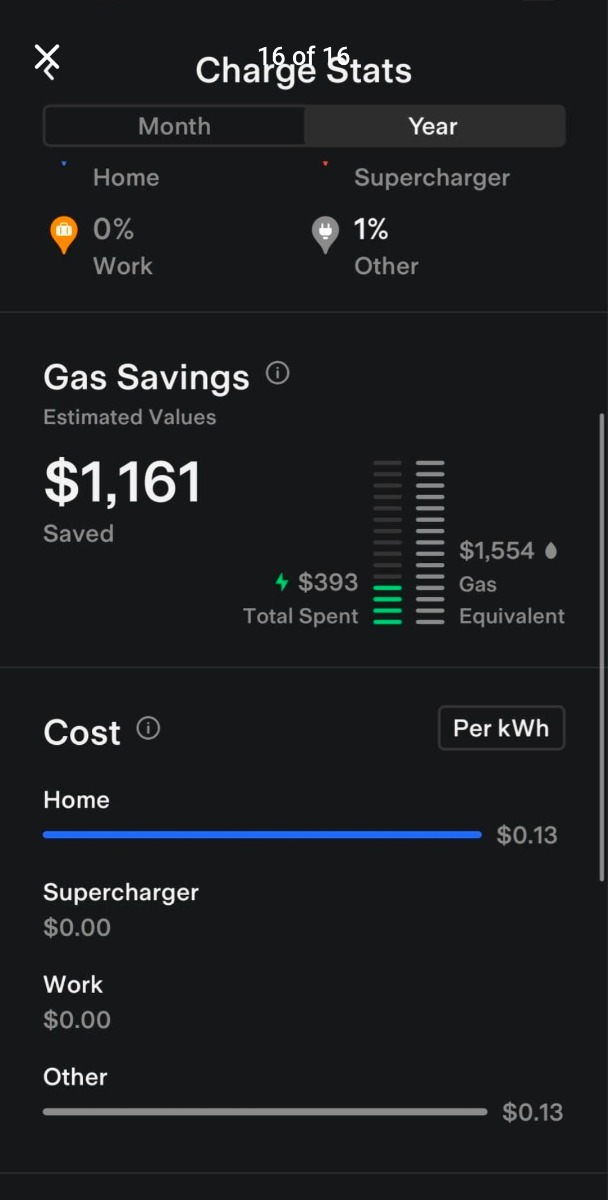608x1200 pixels.
Task: Switch to the Month view
Action: click(x=174, y=126)
